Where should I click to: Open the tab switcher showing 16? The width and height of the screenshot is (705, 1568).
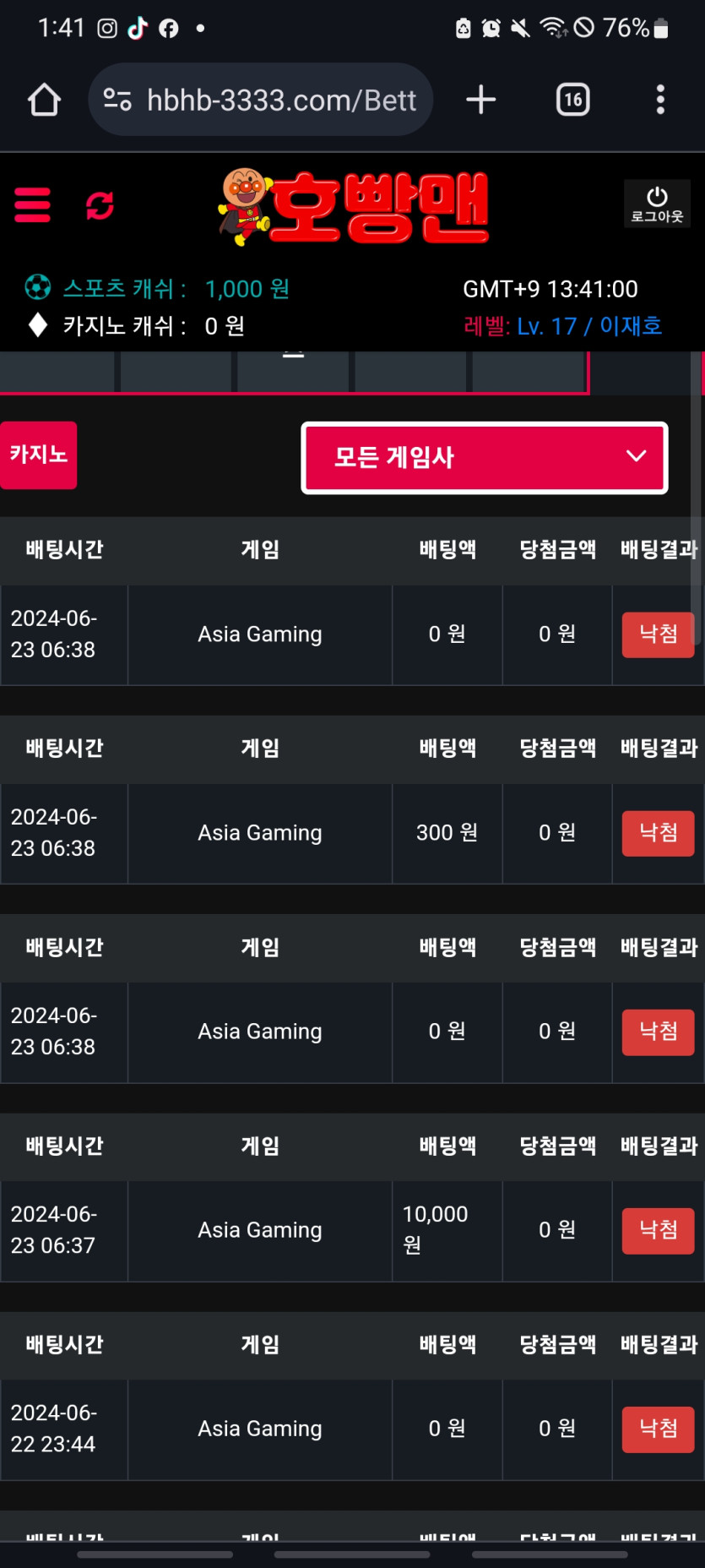[572, 100]
